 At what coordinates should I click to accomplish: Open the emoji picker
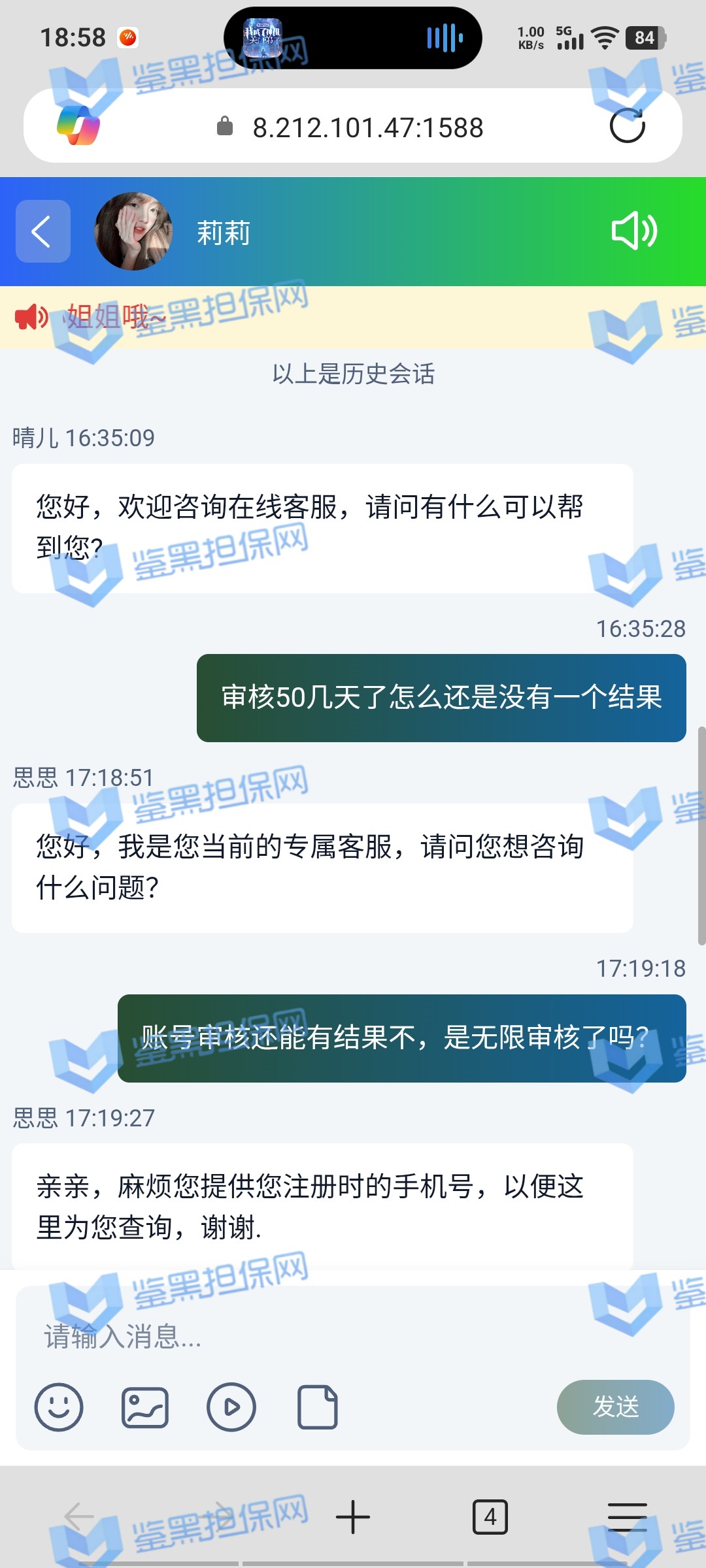(59, 1407)
